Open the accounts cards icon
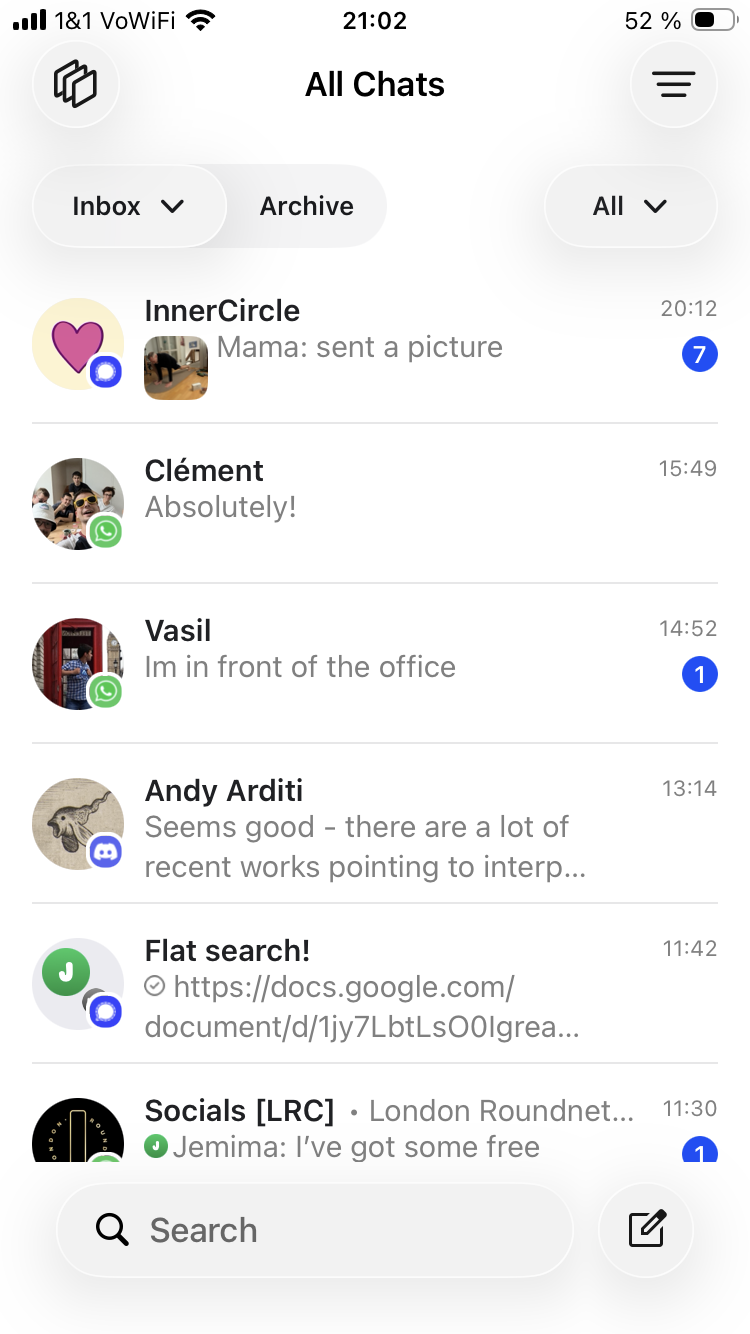The image size is (750, 1334). coord(76,84)
